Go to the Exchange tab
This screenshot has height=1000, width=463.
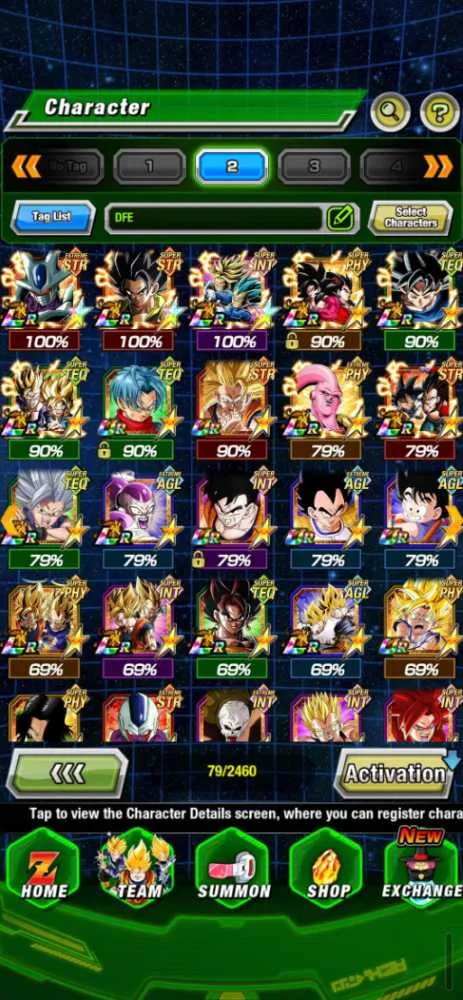(422, 867)
